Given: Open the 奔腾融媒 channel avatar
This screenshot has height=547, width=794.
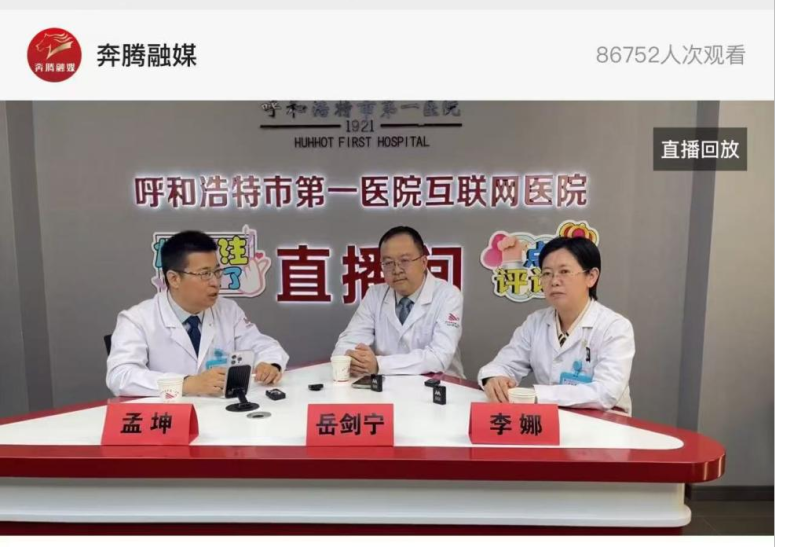Looking at the screenshot, I should click(54, 55).
